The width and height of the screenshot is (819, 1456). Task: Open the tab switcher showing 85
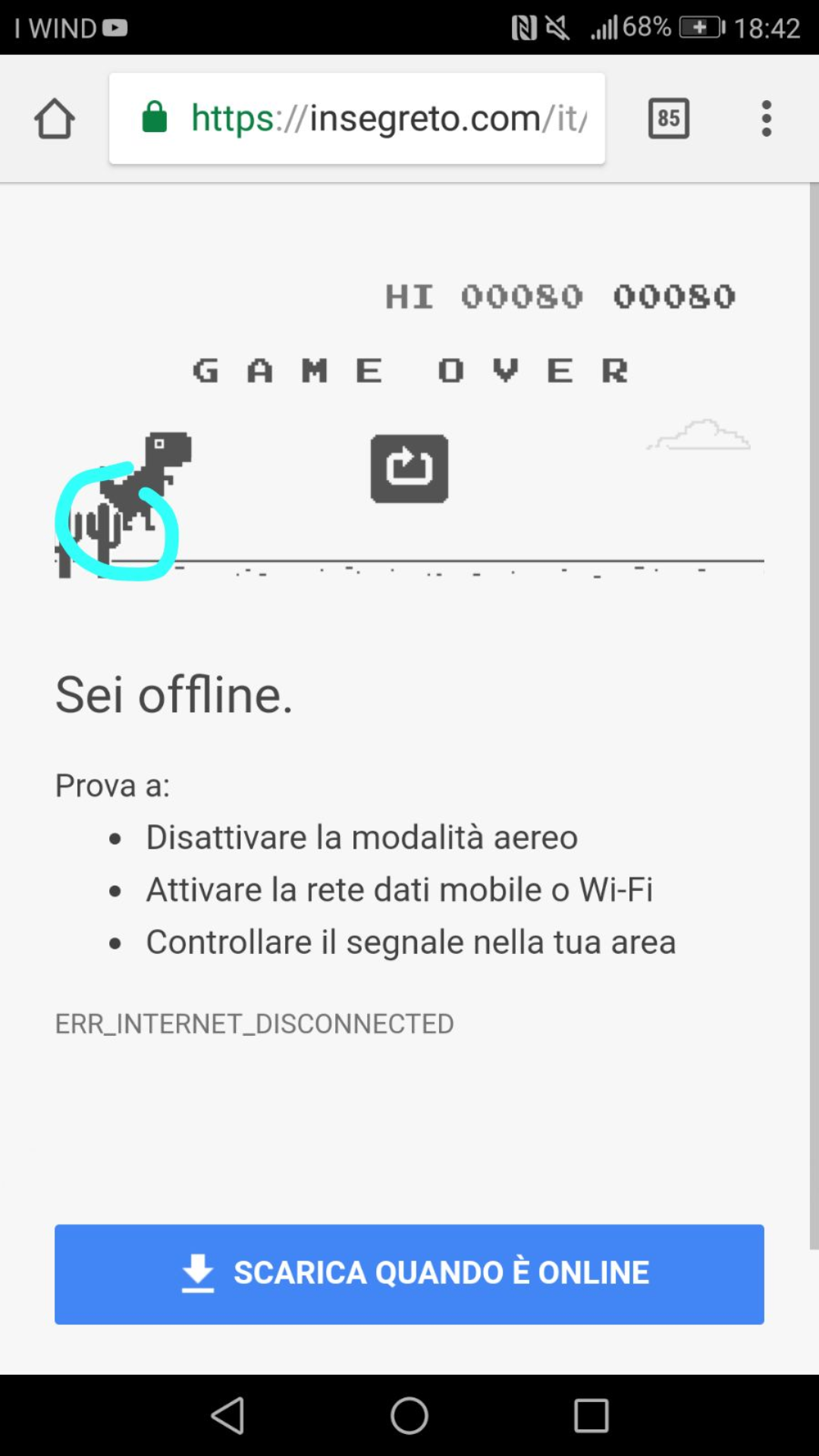(669, 118)
